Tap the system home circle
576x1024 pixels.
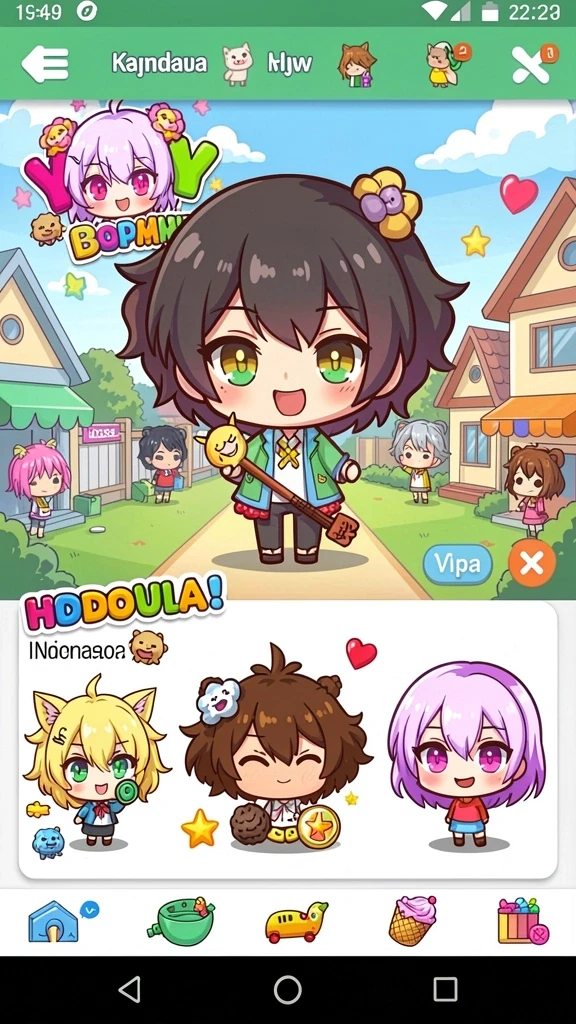point(287,990)
